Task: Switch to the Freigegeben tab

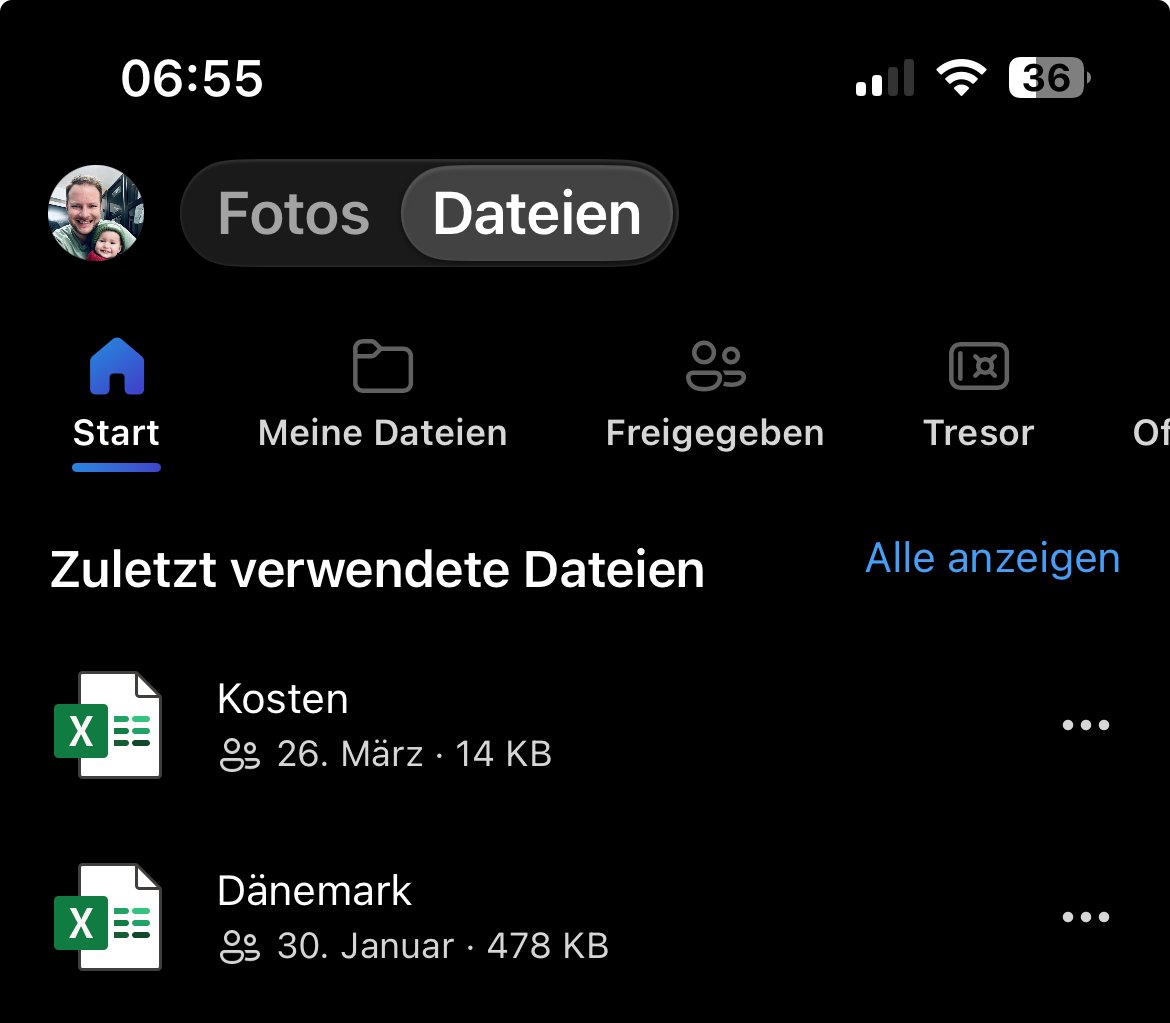Action: click(x=715, y=395)
